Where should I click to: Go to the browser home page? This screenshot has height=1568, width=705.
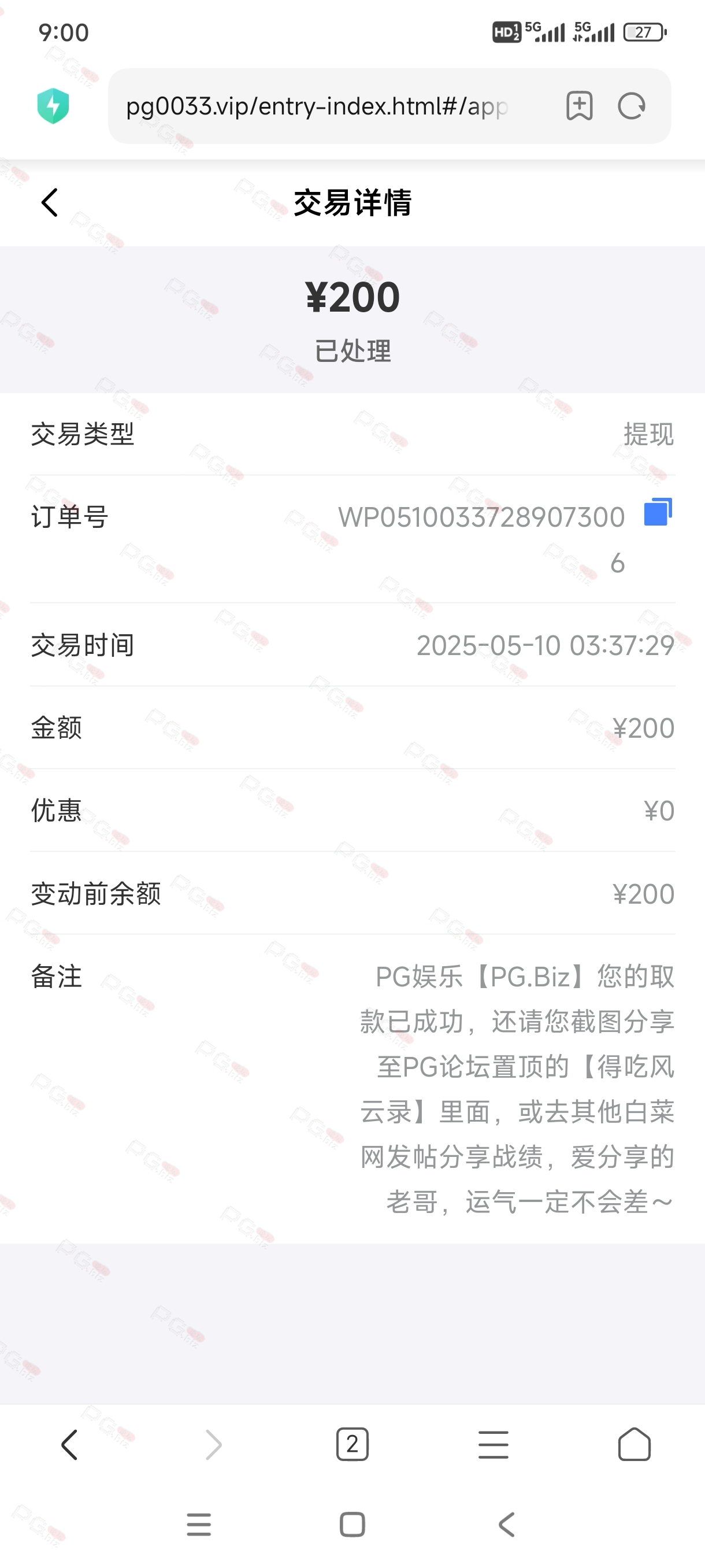tap(634, 1444)
